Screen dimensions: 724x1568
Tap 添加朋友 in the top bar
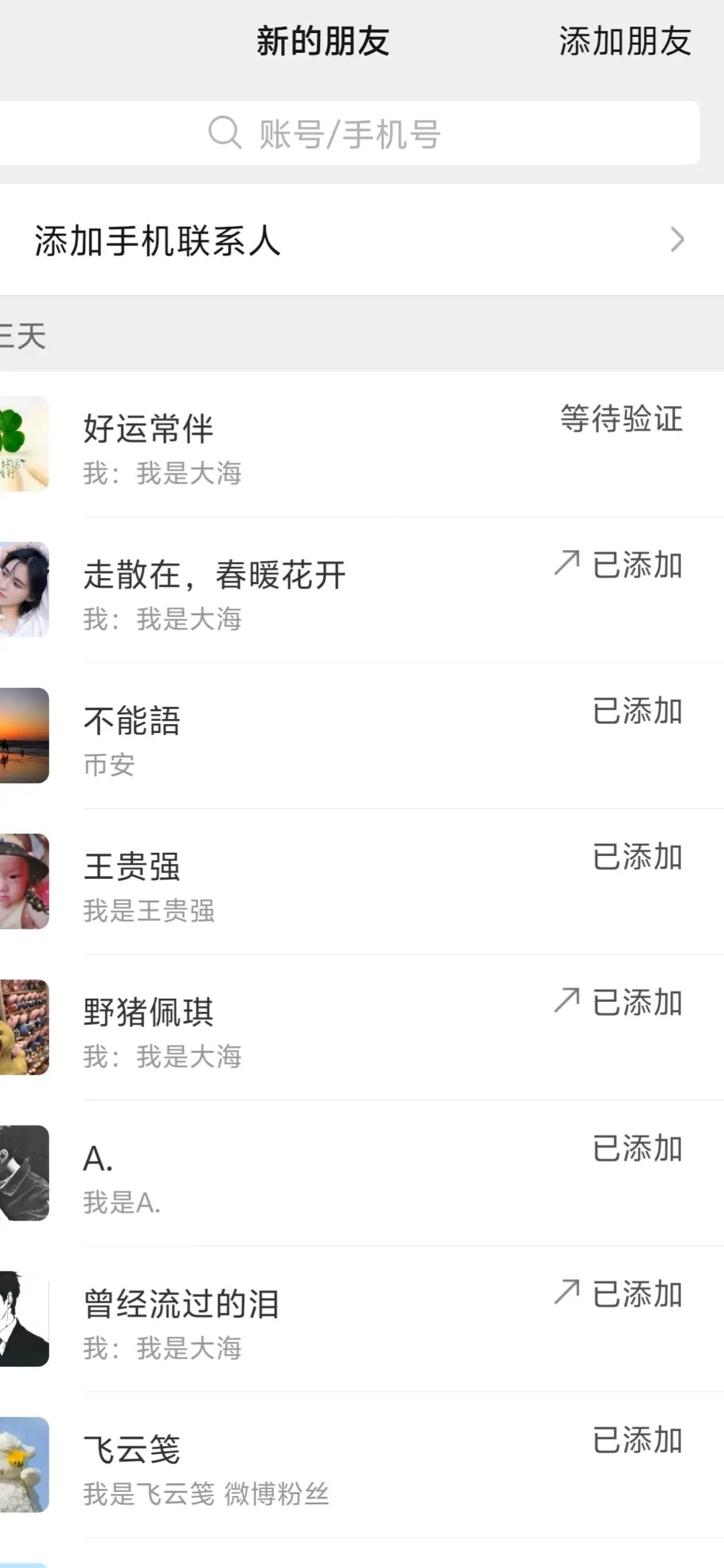coord(625,41)
